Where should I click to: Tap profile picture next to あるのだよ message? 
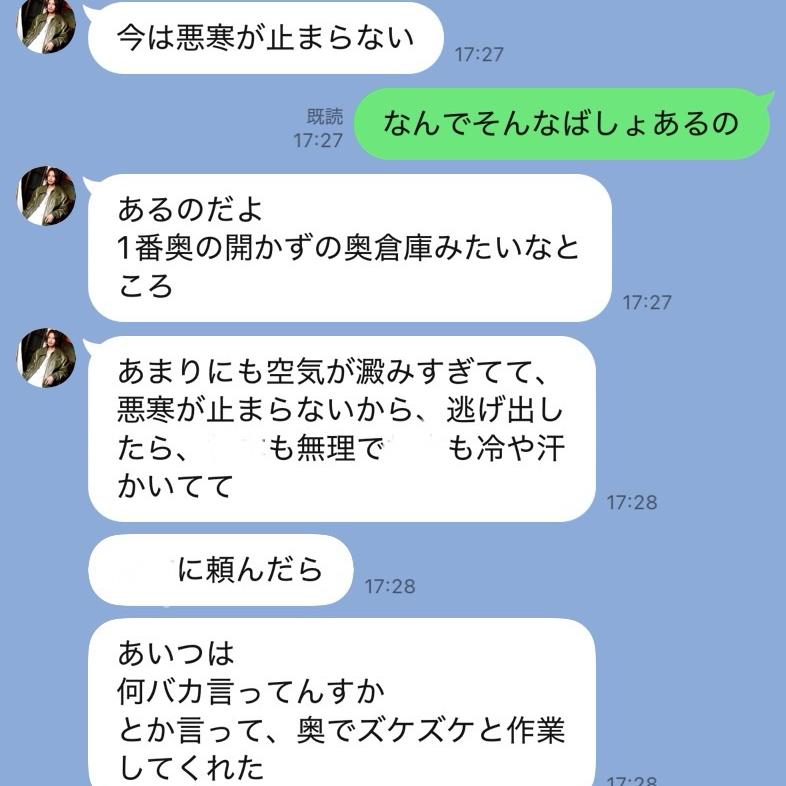[x=47, y=195]
